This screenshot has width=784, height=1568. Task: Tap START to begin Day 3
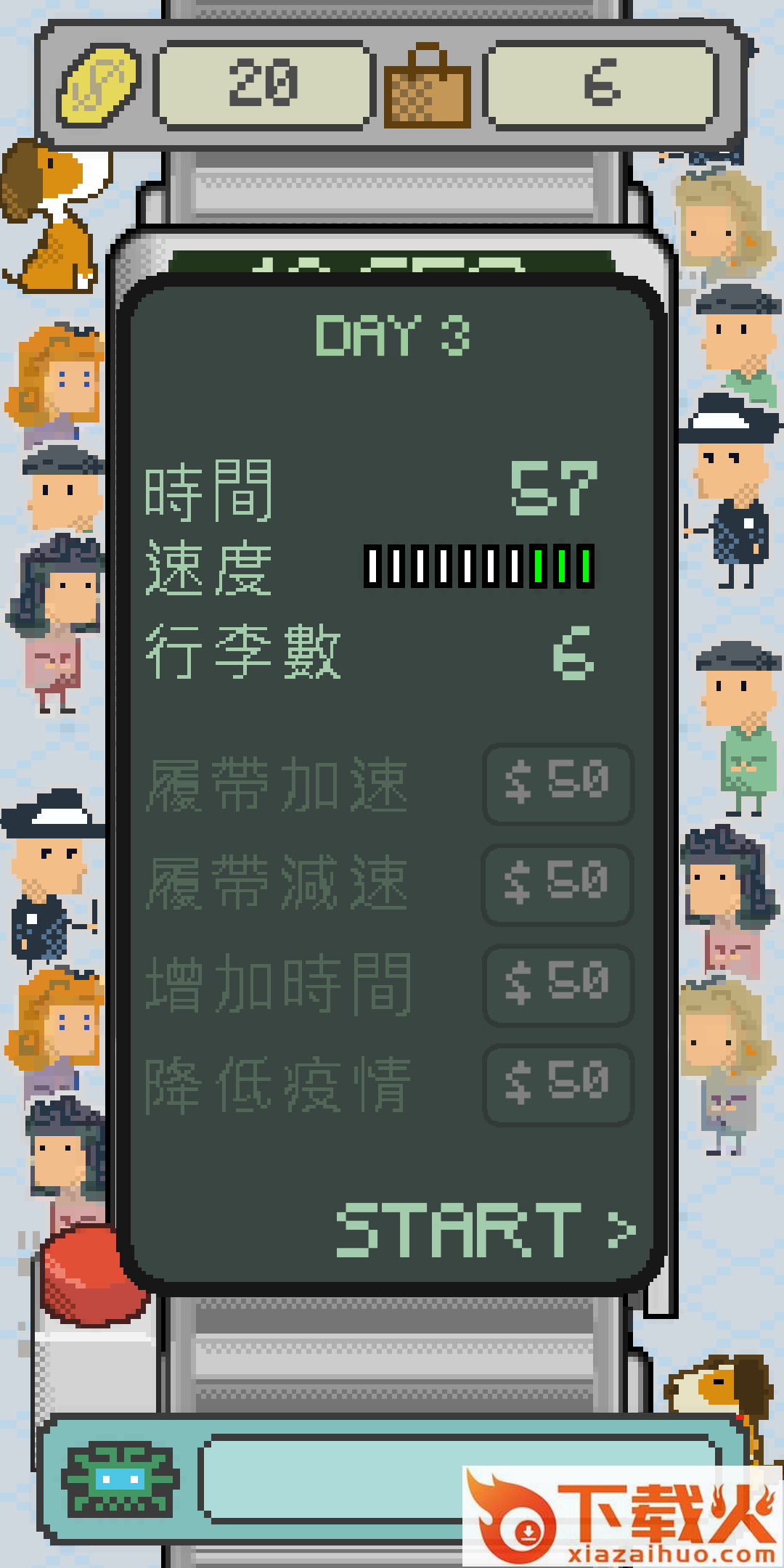(485, 1230)
